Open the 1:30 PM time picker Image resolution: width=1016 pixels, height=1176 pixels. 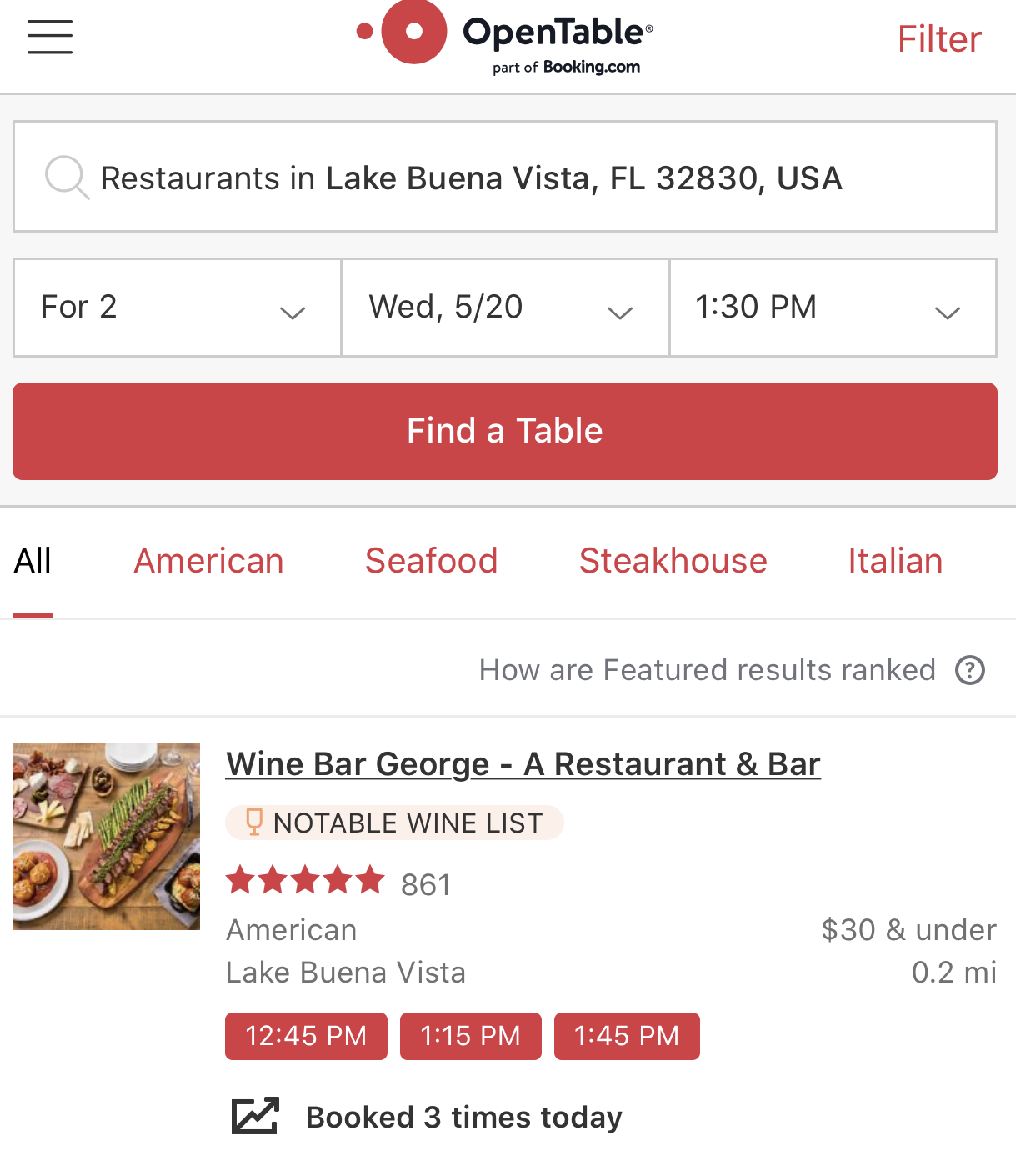pos(833,308)
